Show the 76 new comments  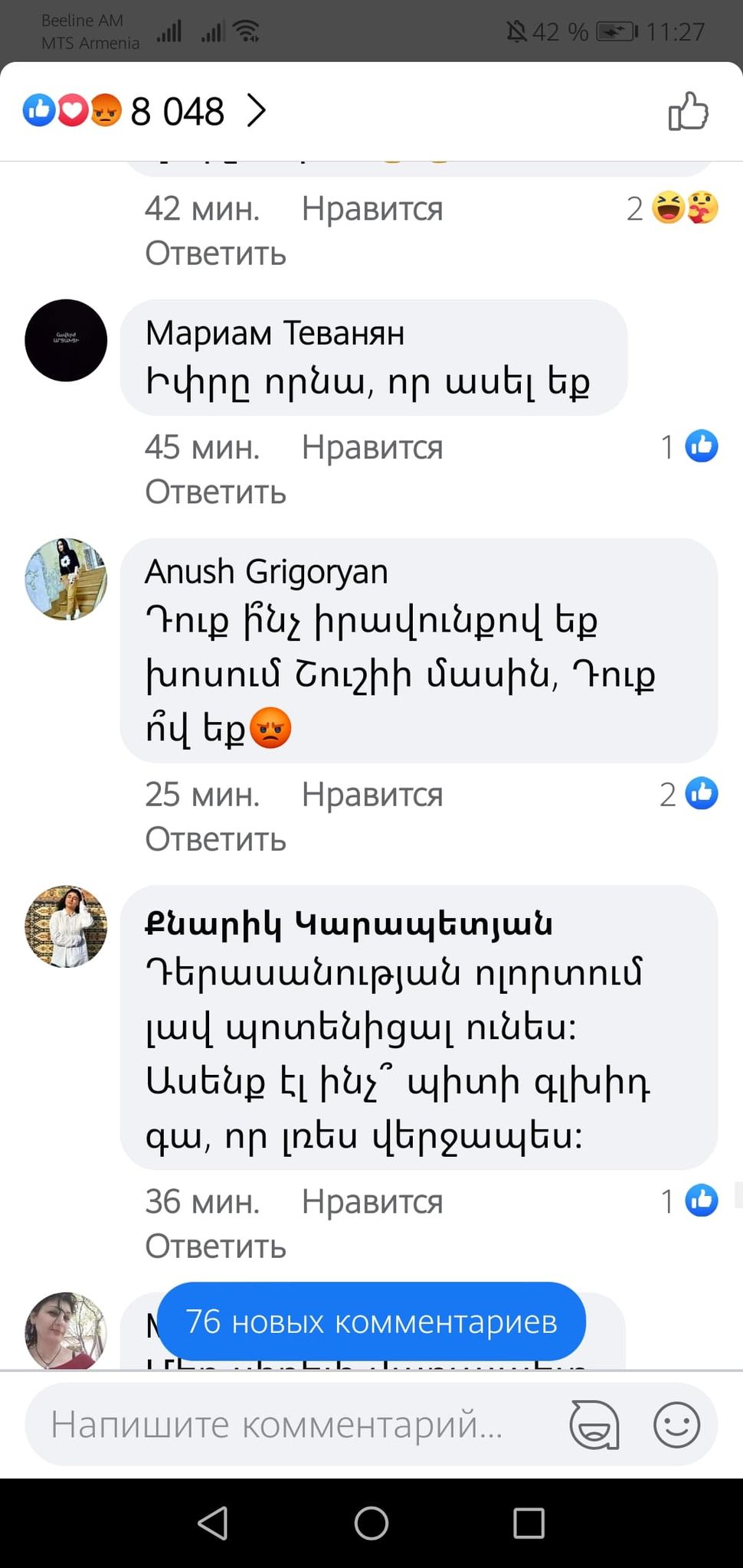tap(371, 1322)
